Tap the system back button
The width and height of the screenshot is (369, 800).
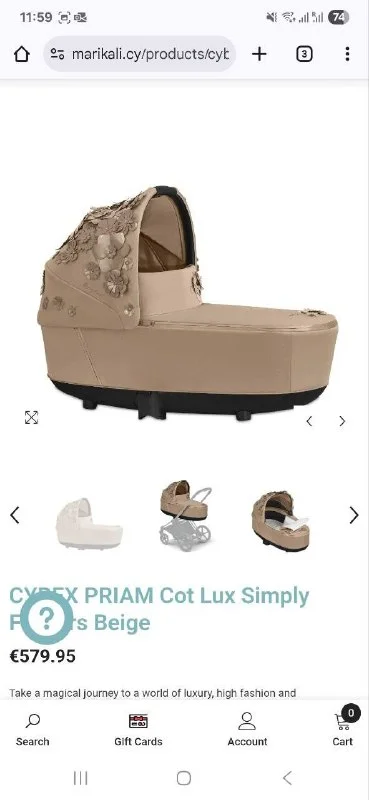pyautogui.click(x=287, y=778)
